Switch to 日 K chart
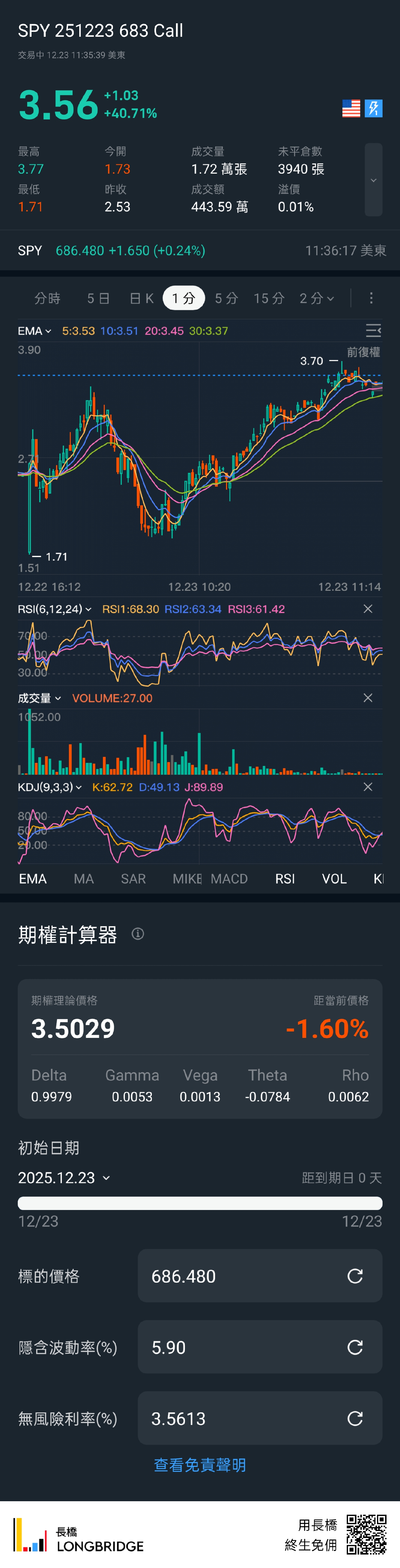This screenshot has width=400, height=1568. [142, 298]
